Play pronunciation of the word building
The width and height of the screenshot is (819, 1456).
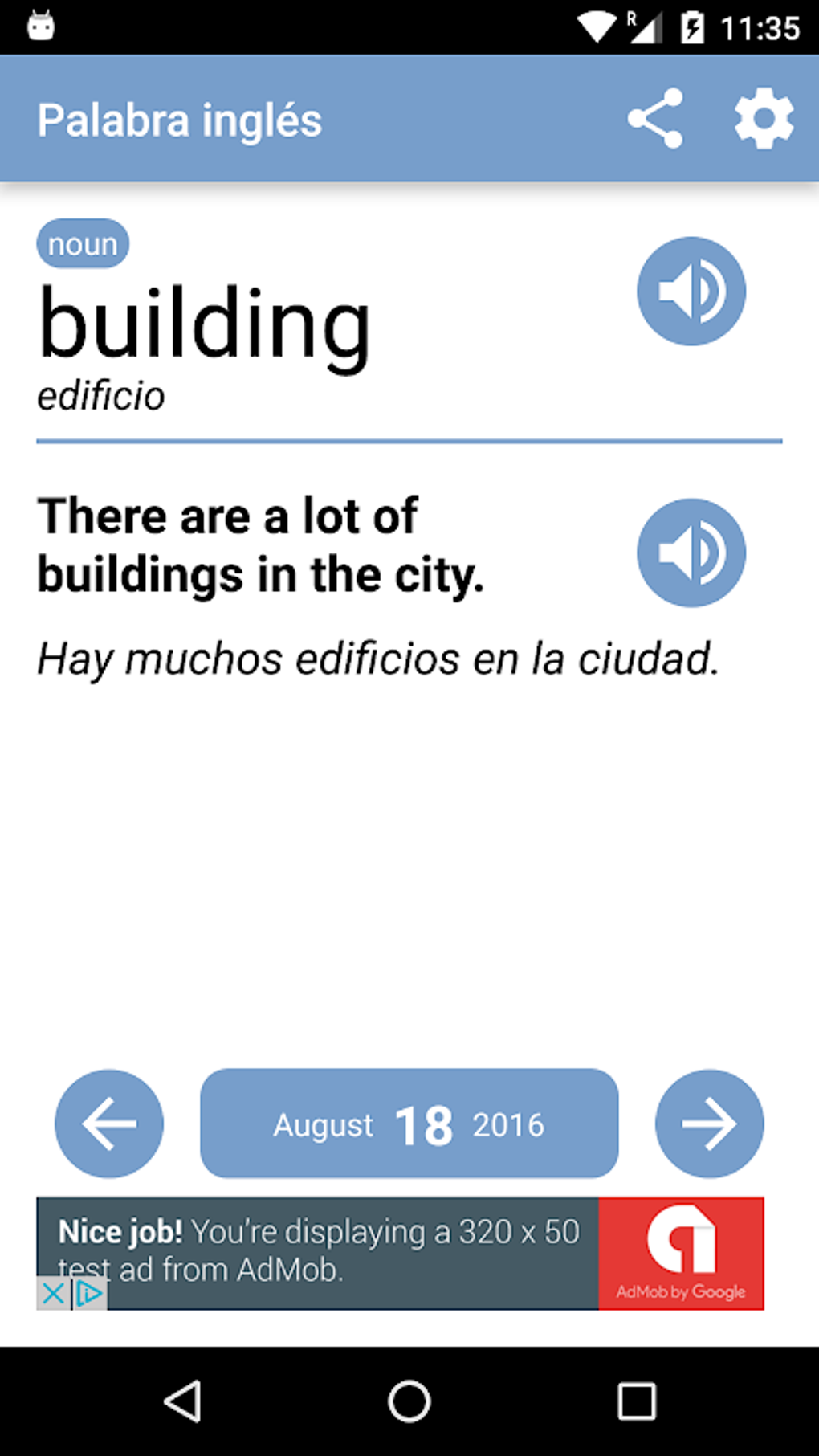tap(691, 291)
